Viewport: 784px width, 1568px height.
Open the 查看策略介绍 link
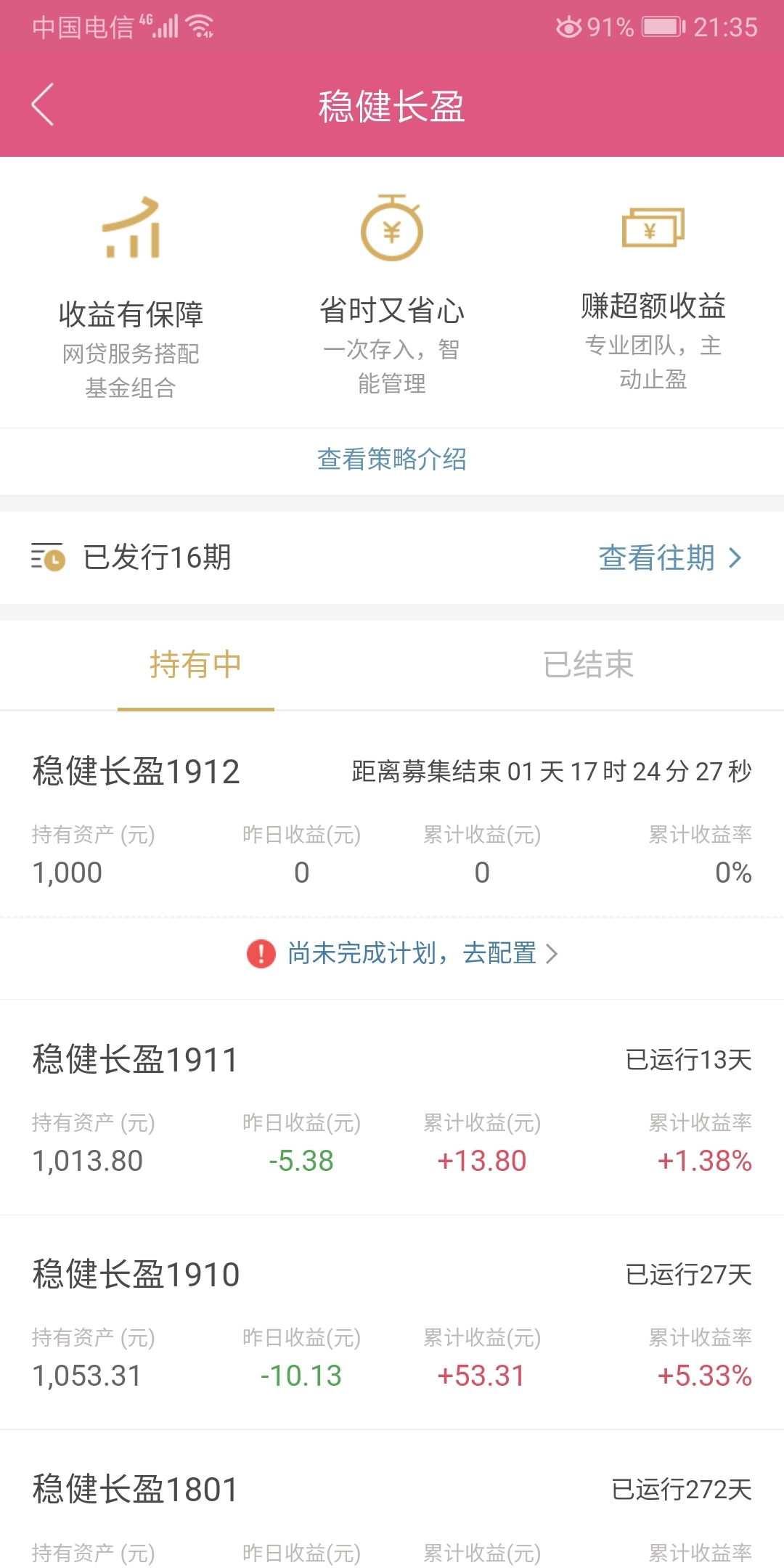tap(392, 460)
